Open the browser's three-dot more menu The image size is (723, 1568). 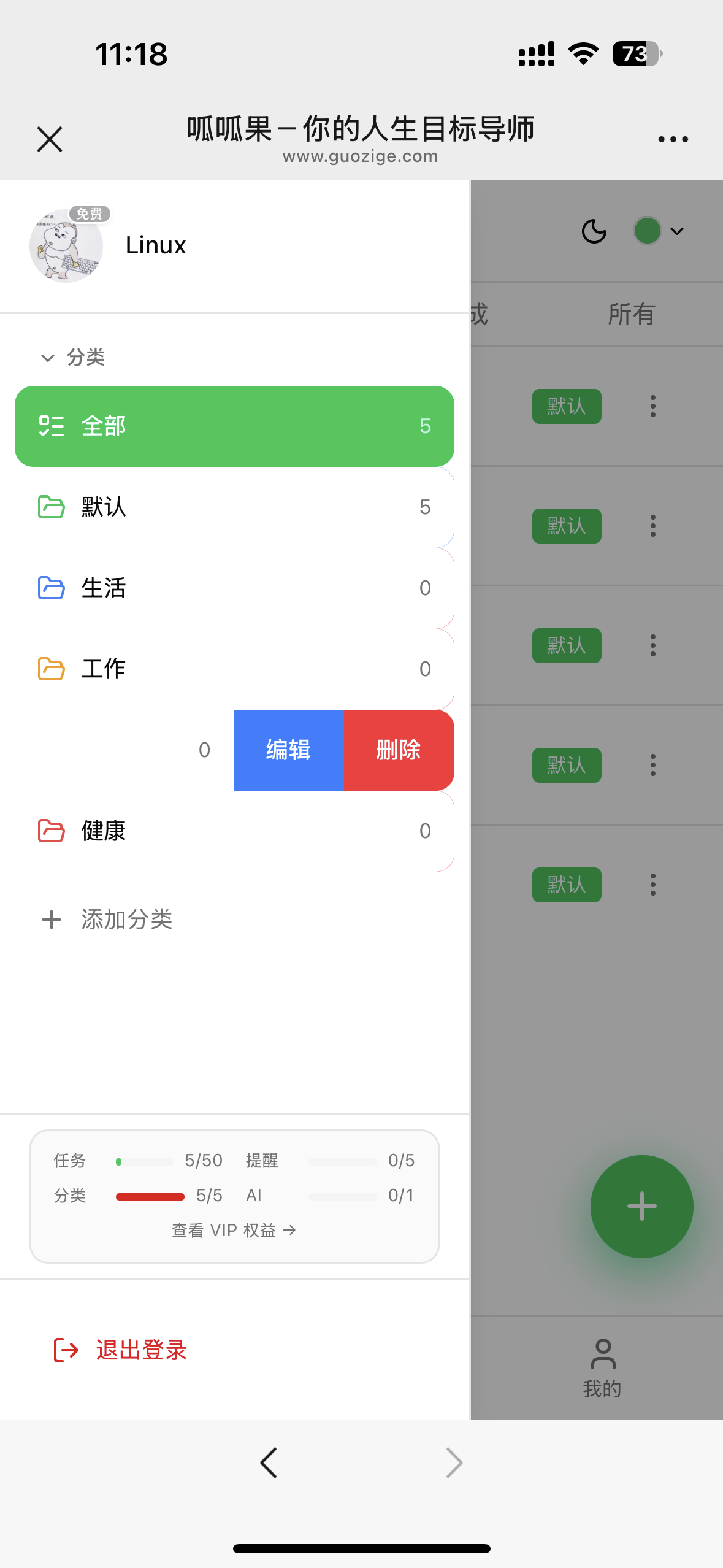[673, 139]
